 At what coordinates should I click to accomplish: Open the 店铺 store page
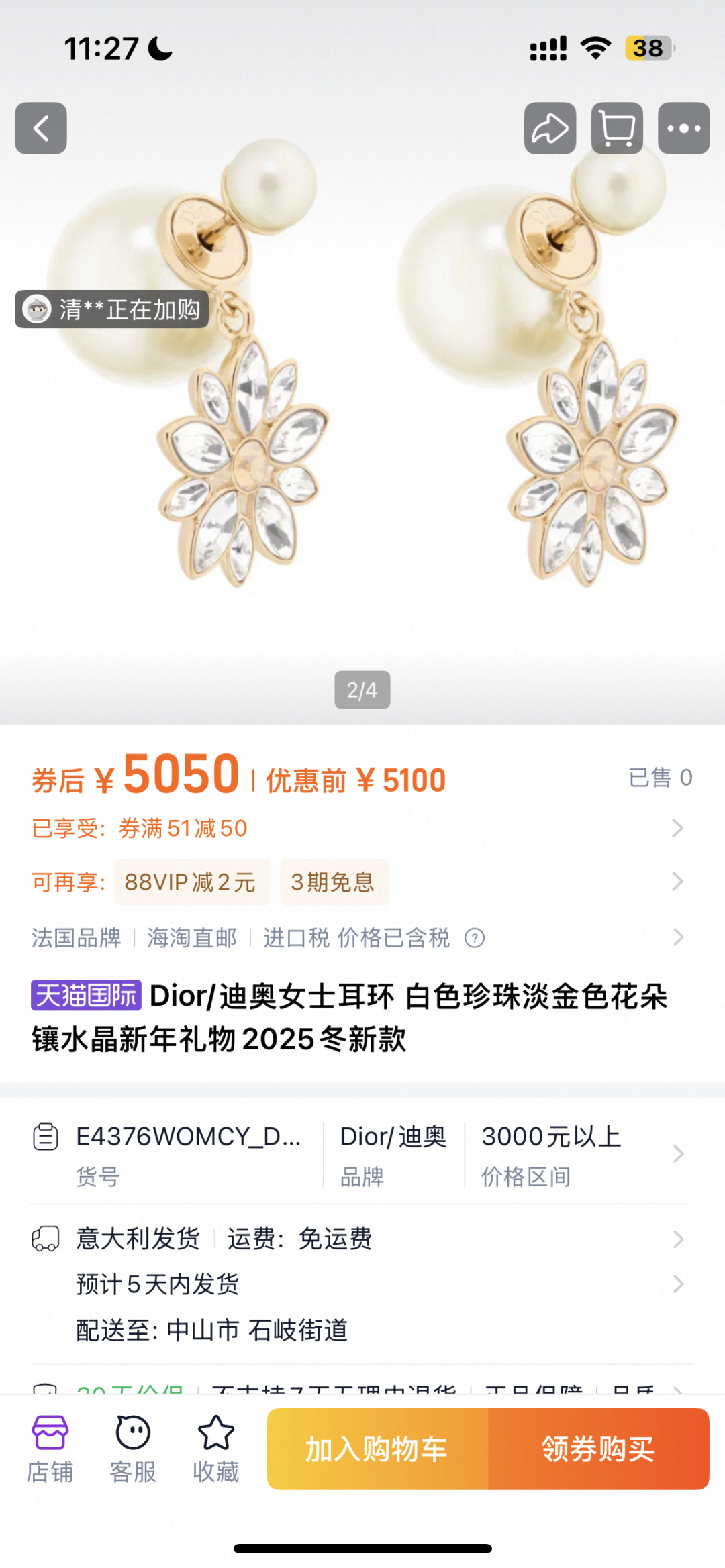pos(50,1448)
